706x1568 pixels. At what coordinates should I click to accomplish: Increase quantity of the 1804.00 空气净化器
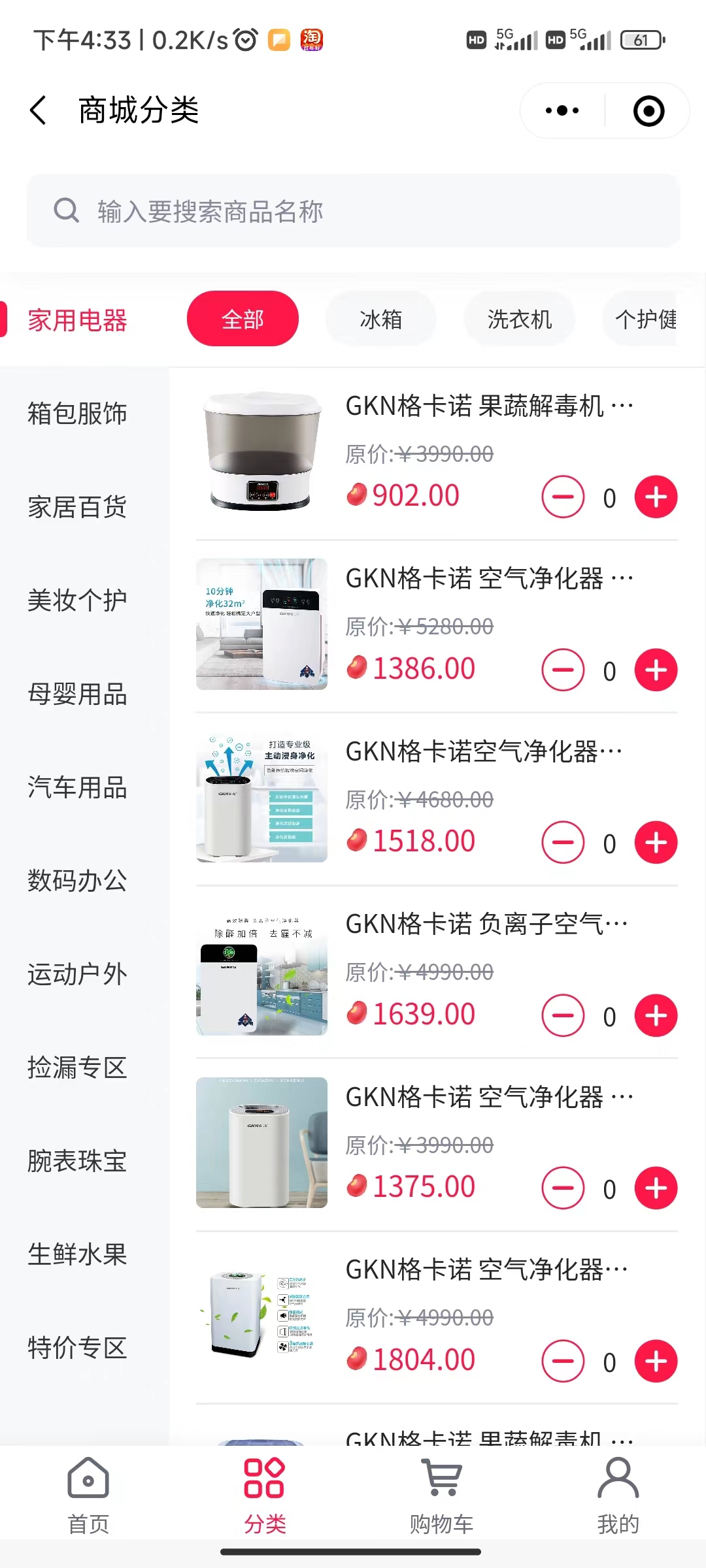pos(656,1362)
